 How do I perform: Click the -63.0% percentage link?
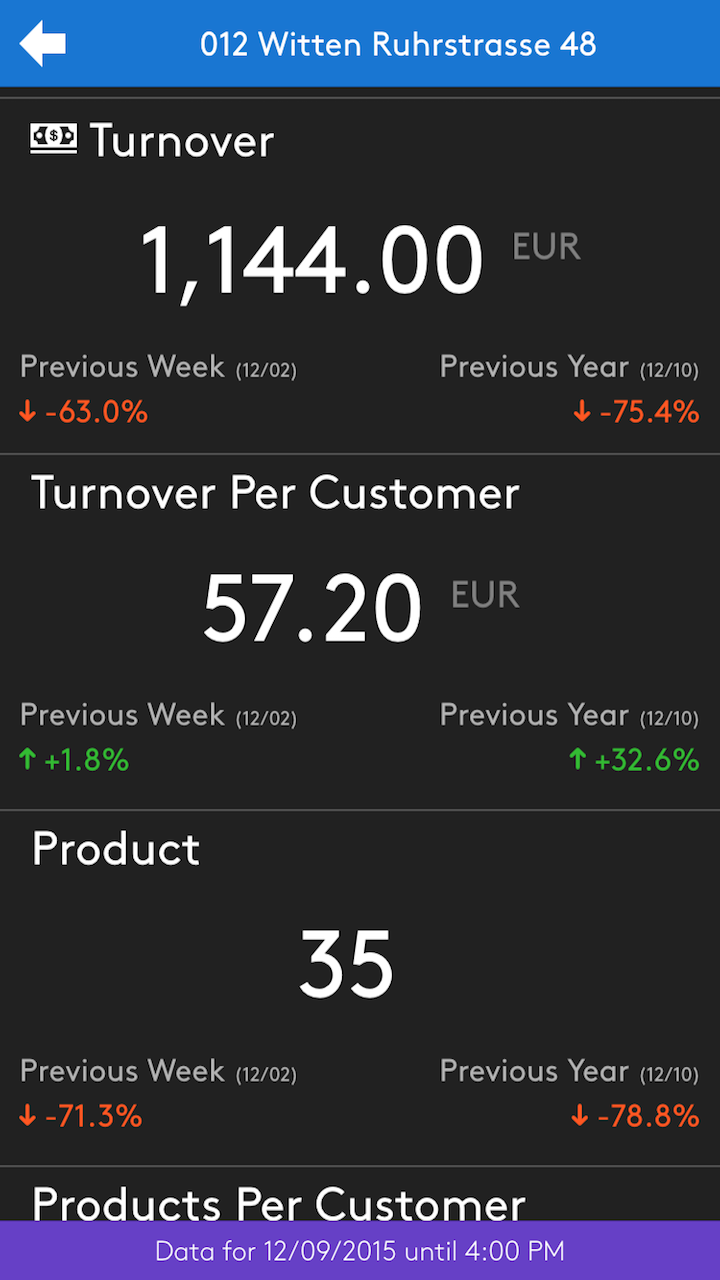(x=95, y=411)
